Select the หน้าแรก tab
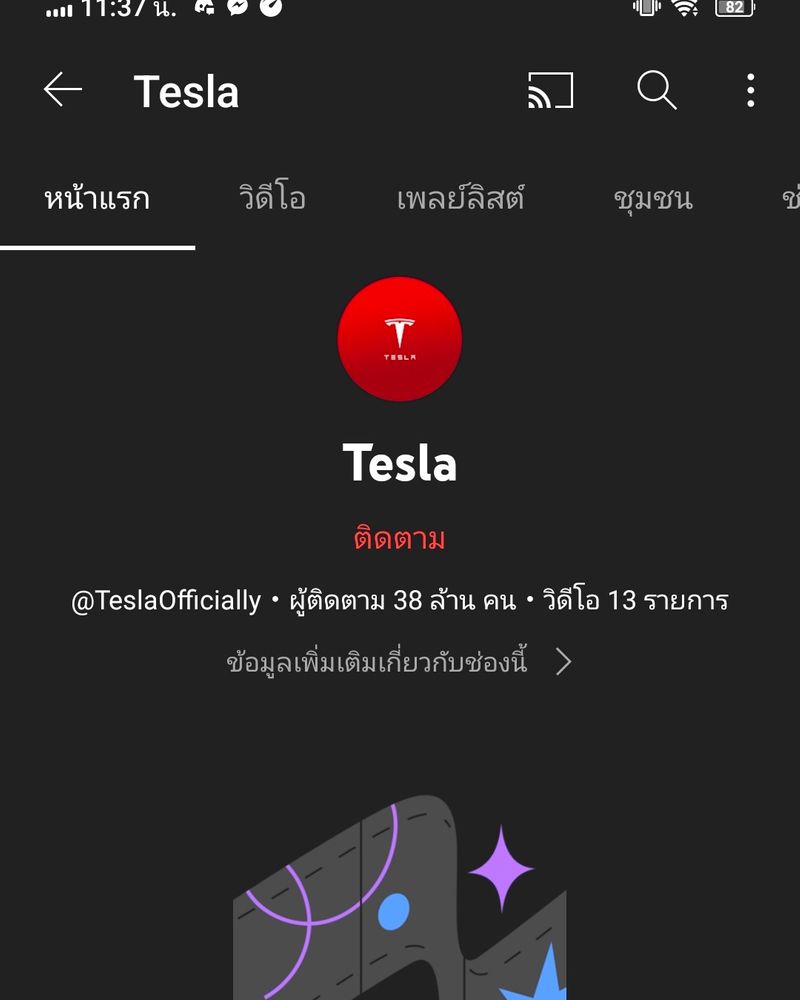800x1000 pixels. 97,199
